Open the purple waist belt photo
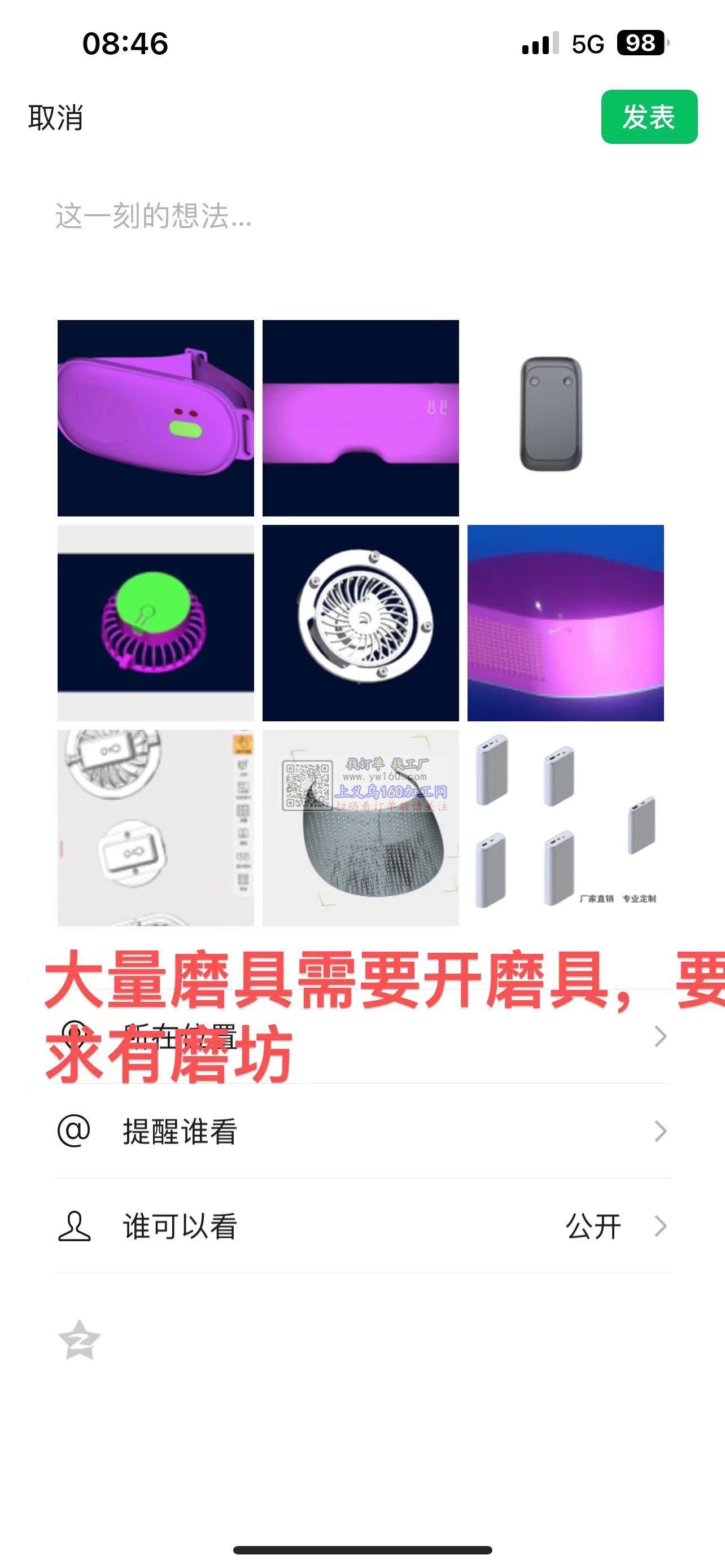 tap(155, 418)
